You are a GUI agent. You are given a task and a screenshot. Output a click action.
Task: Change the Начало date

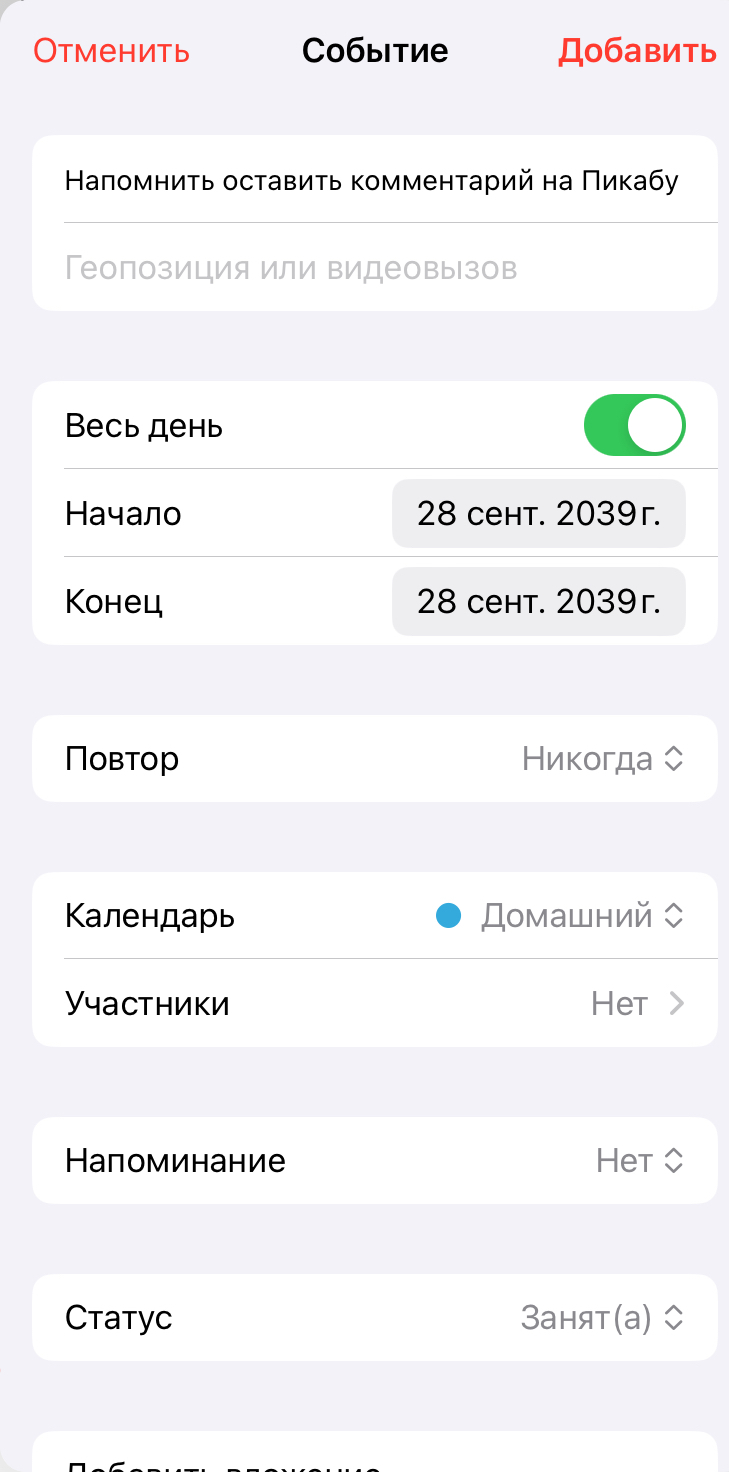(538, 514)
